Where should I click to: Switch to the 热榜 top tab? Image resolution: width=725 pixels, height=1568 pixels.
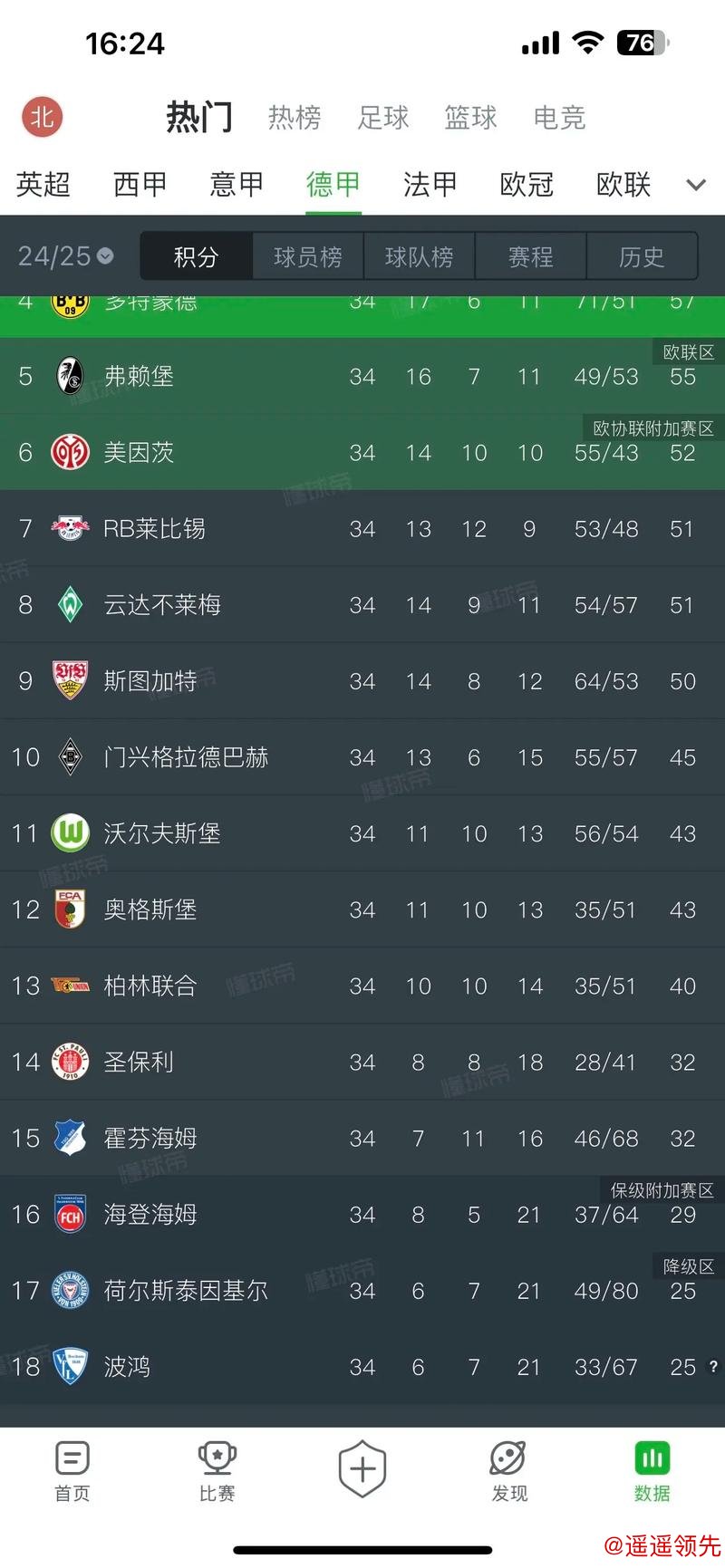pos(295,118)
